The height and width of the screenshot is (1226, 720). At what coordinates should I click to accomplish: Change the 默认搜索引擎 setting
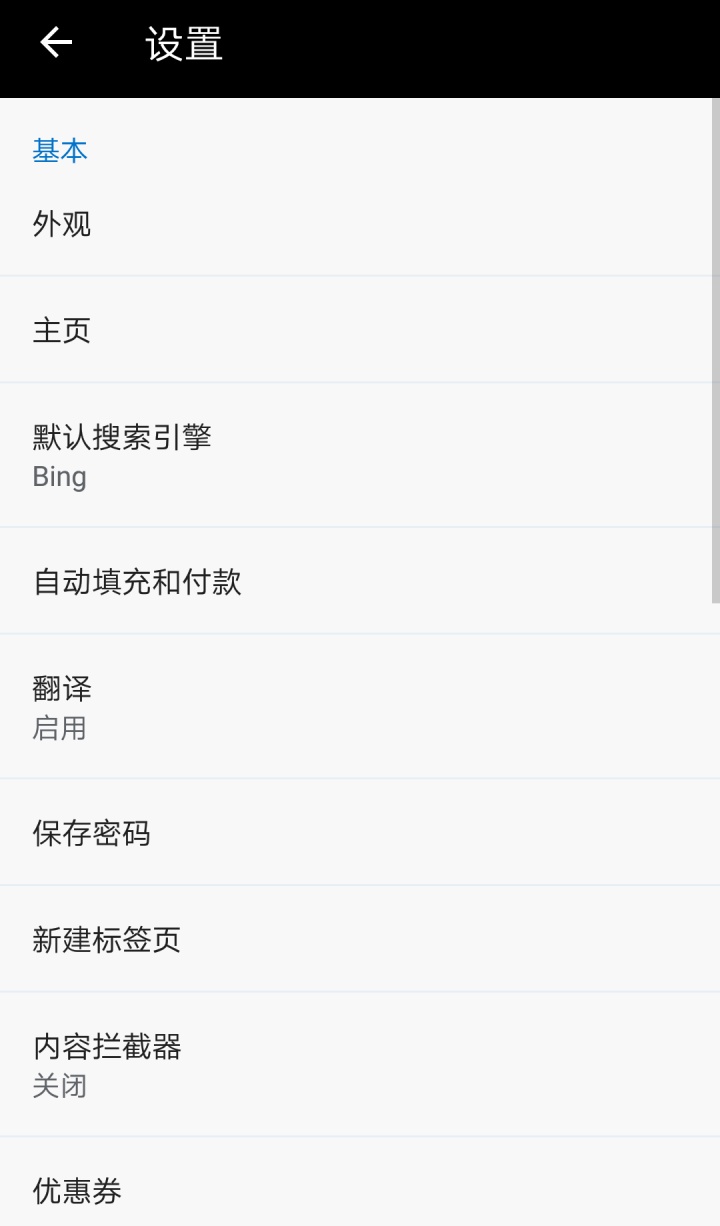click(122, 455)
